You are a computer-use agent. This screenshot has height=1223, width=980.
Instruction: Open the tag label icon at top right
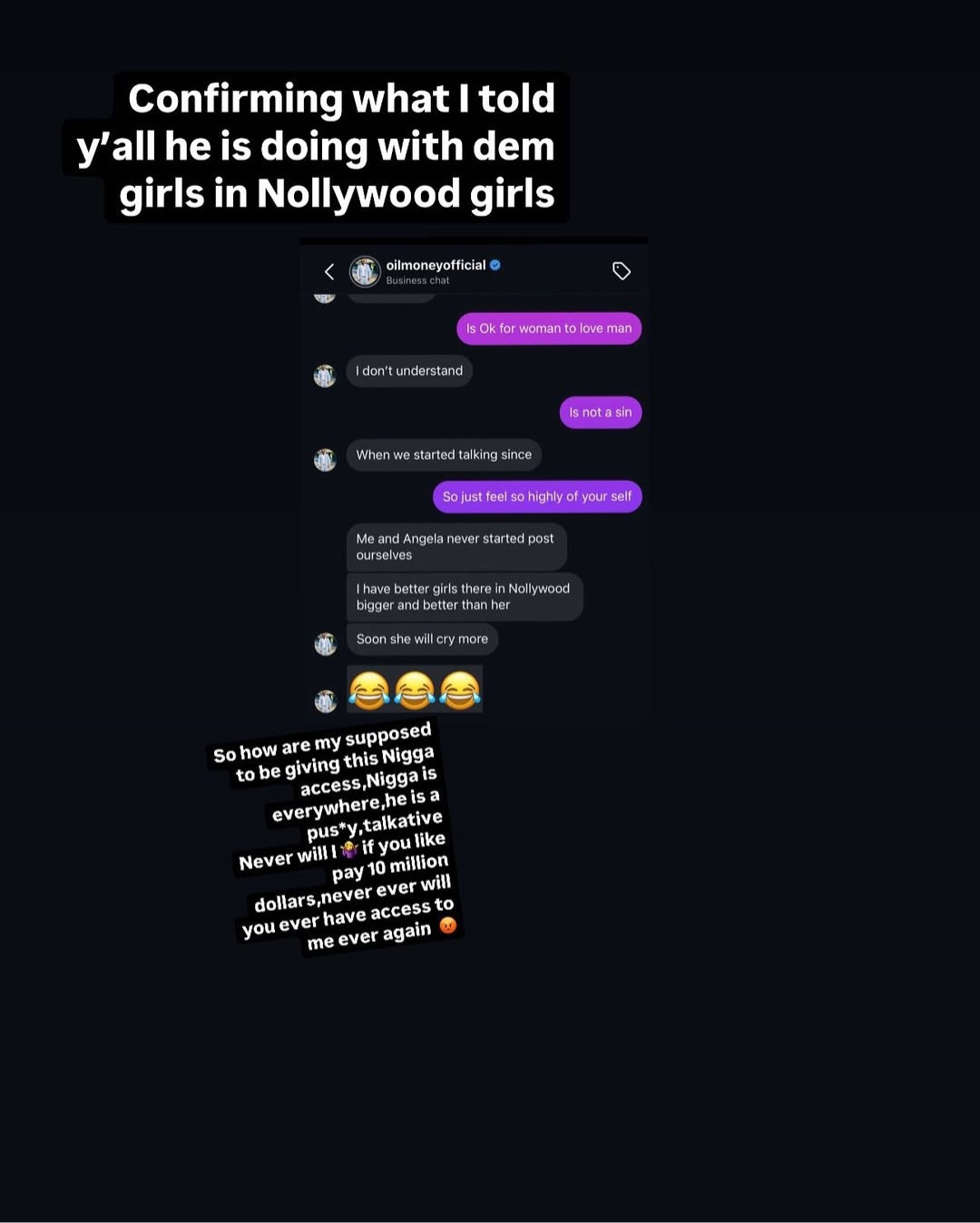pyautogui.click(x=622, y=270)
